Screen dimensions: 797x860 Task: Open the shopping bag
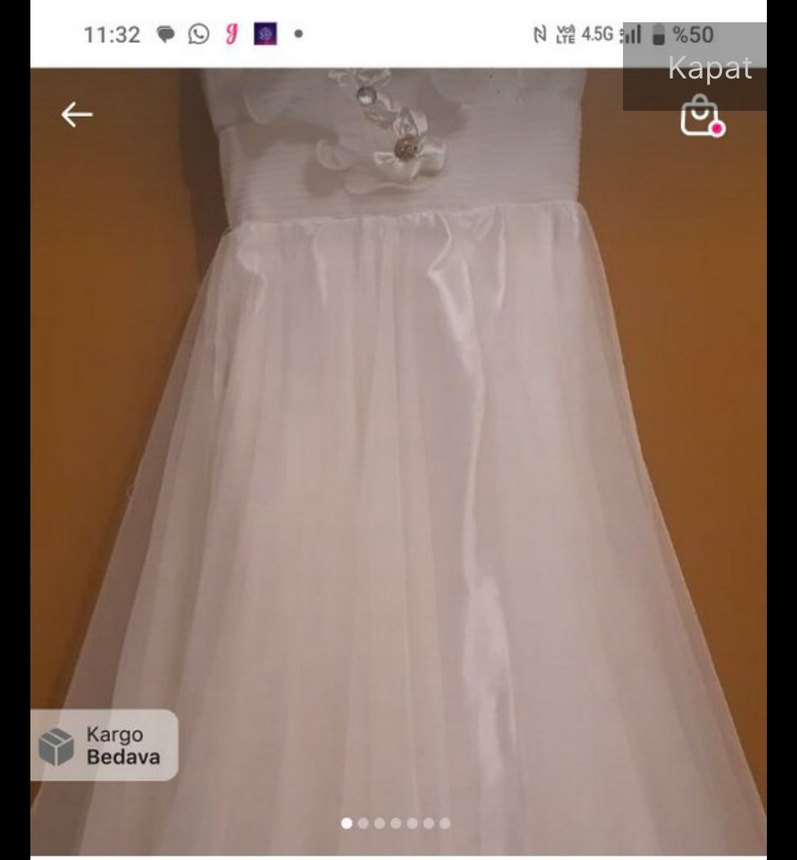tap(700, 116)
